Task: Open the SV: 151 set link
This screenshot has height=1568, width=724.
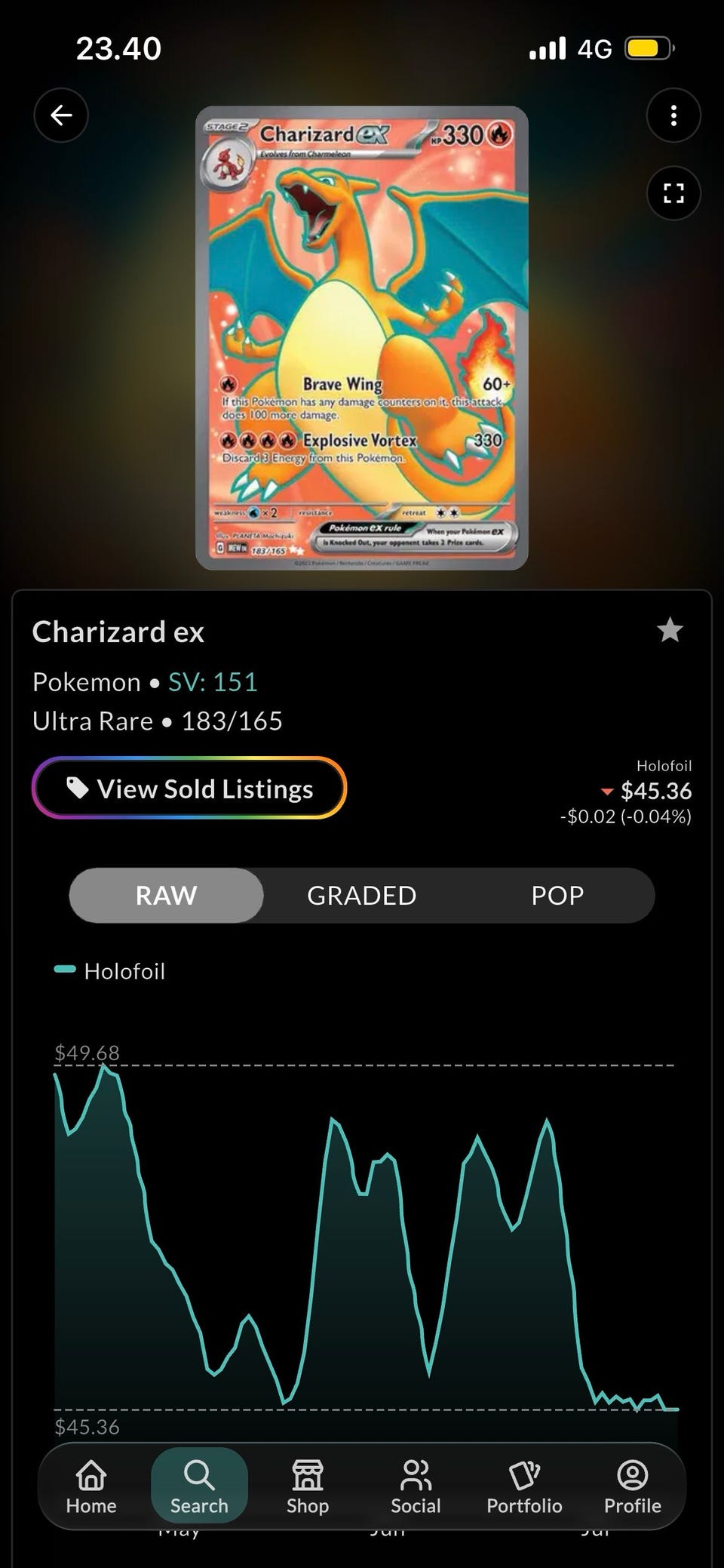Action: click(213, 682)
